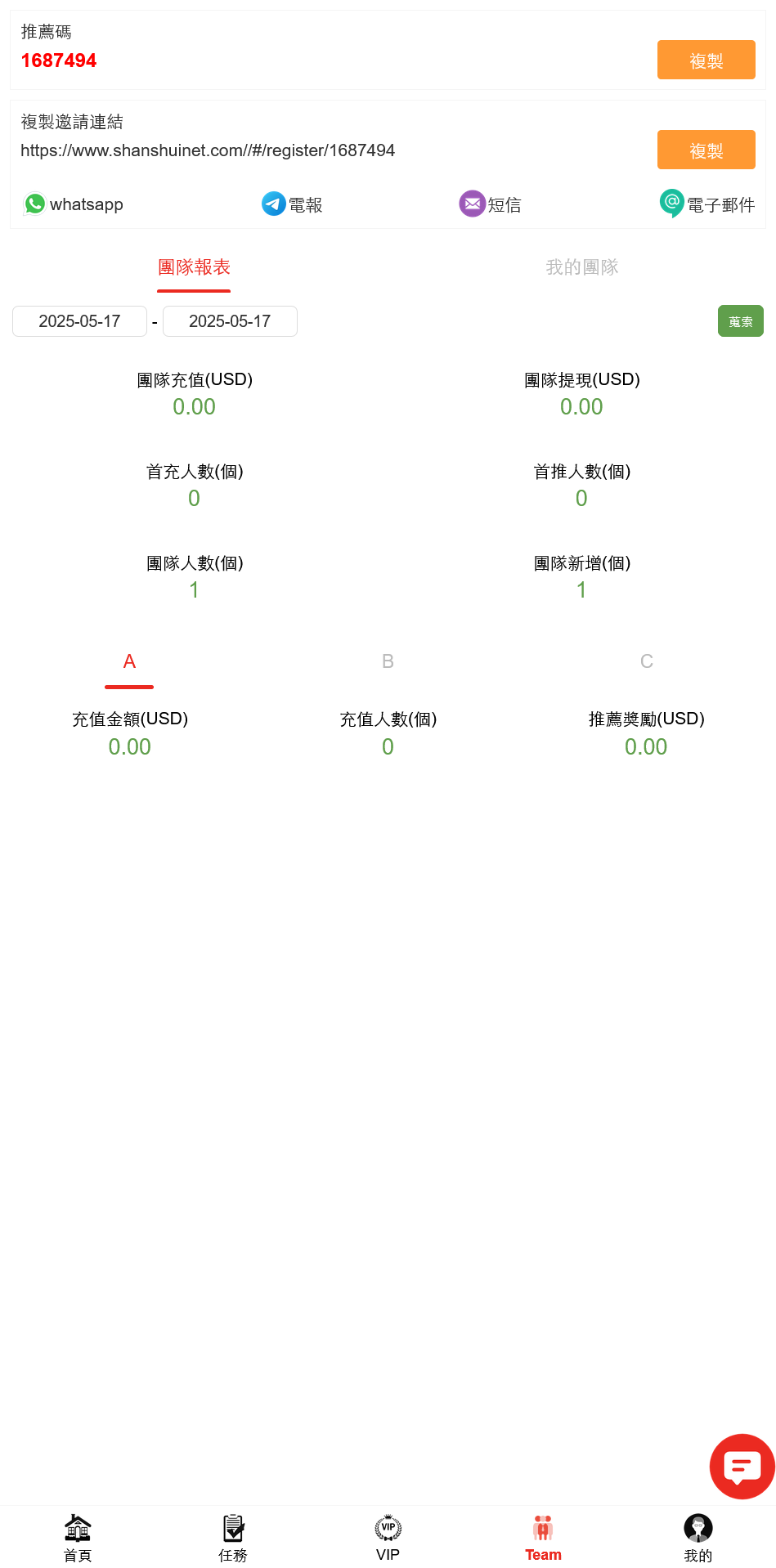
Task: Switch to level B tab
Action: pyautogui.click(x=387, y=661)
